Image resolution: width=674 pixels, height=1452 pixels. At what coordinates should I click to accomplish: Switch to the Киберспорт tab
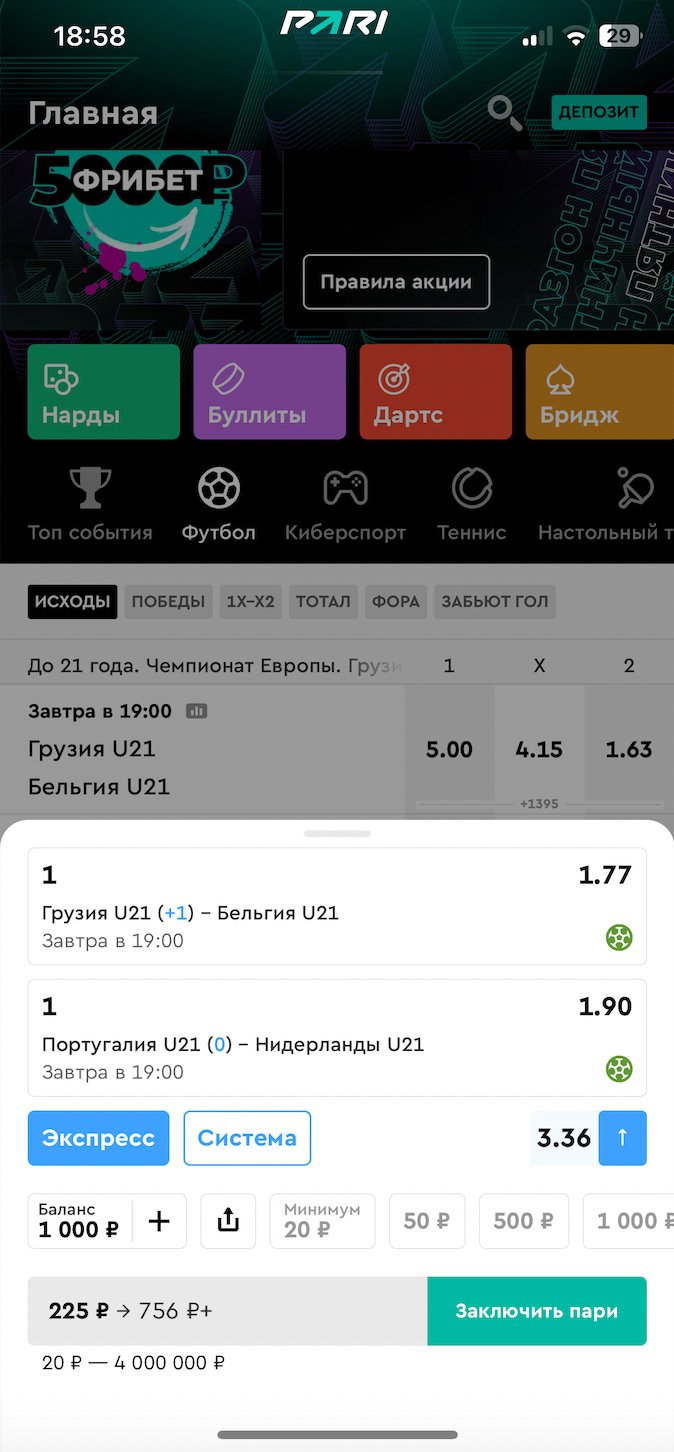pos(345,505)
